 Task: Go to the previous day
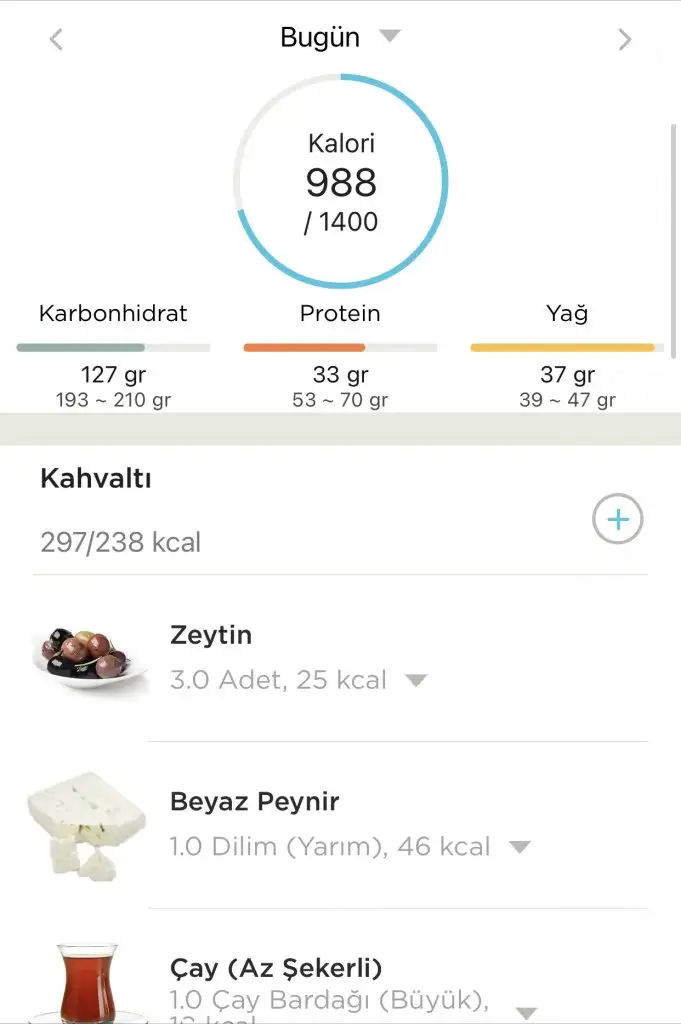(56, 40)
